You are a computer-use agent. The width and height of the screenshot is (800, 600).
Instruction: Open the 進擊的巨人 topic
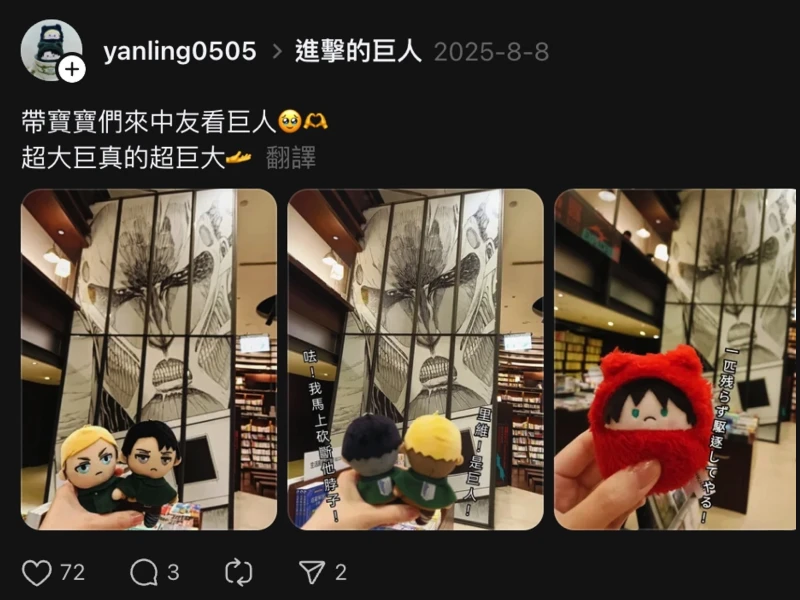[x=359, y=51]
